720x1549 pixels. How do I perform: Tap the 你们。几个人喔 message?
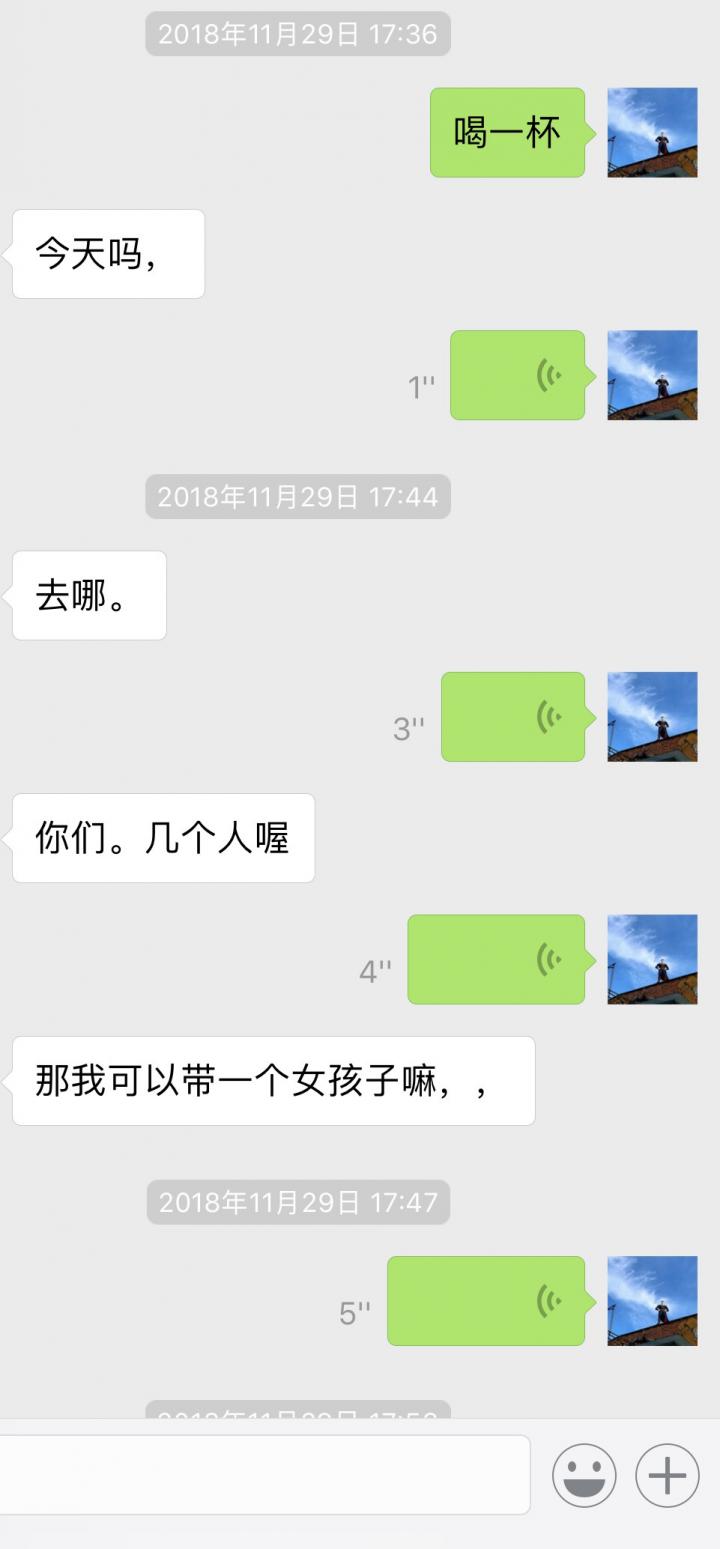(163, 838)
